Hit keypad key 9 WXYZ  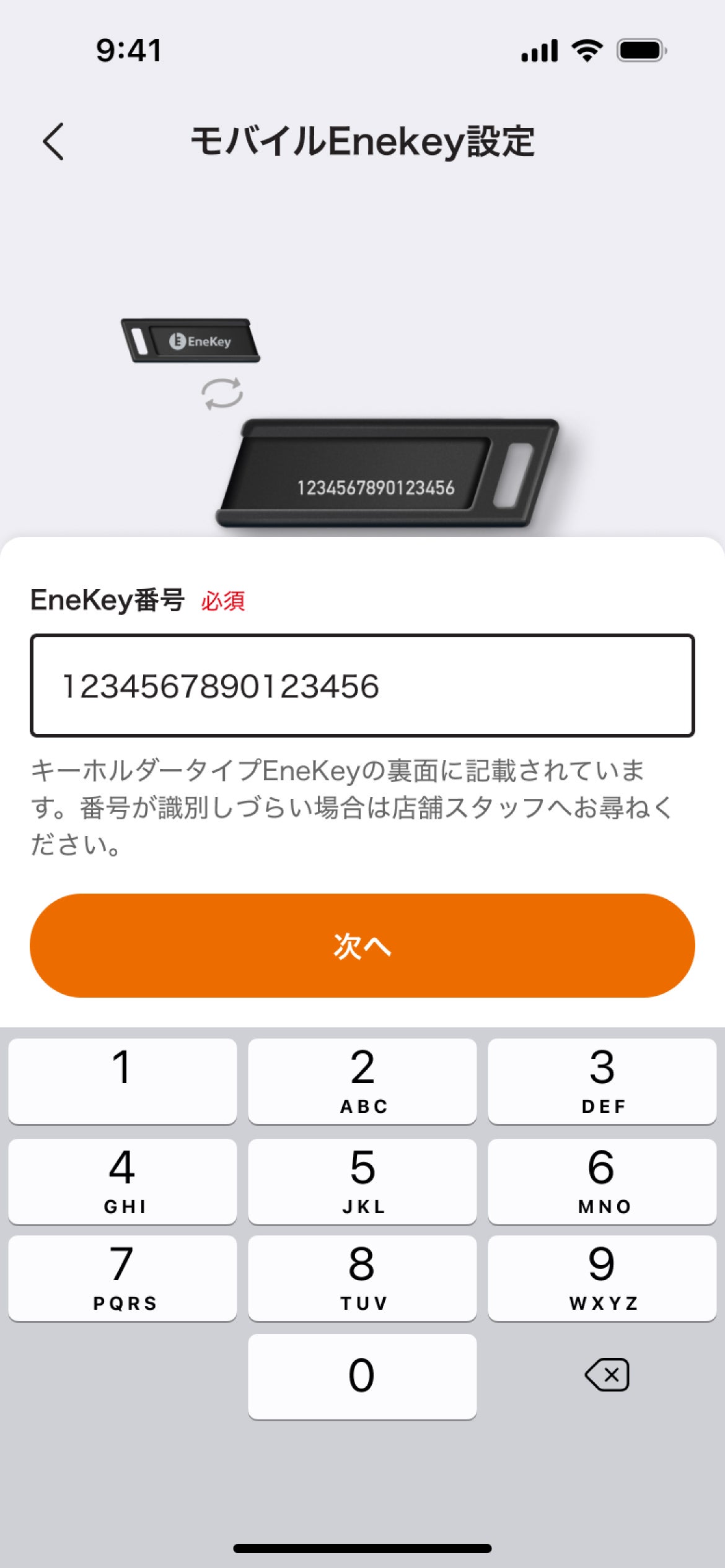(x=602, y=1278)
